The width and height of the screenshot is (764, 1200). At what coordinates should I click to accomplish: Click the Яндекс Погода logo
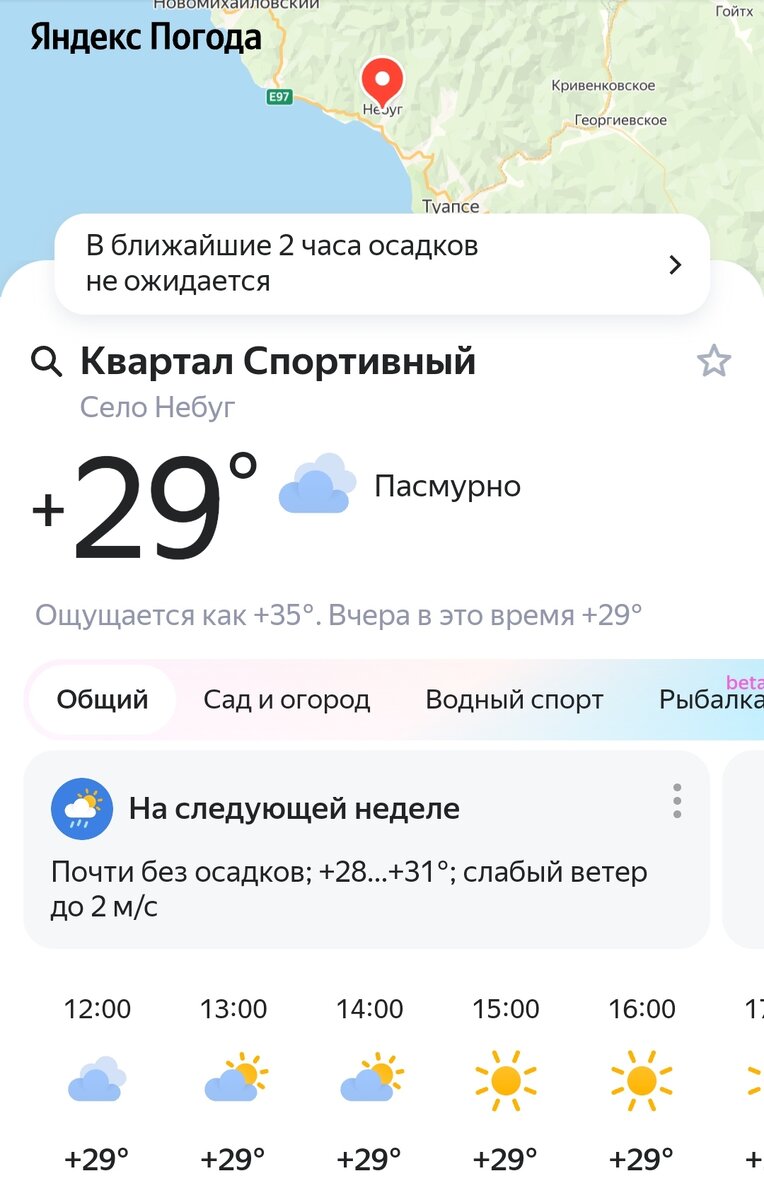pyautogui.click(x=143, y=37)
